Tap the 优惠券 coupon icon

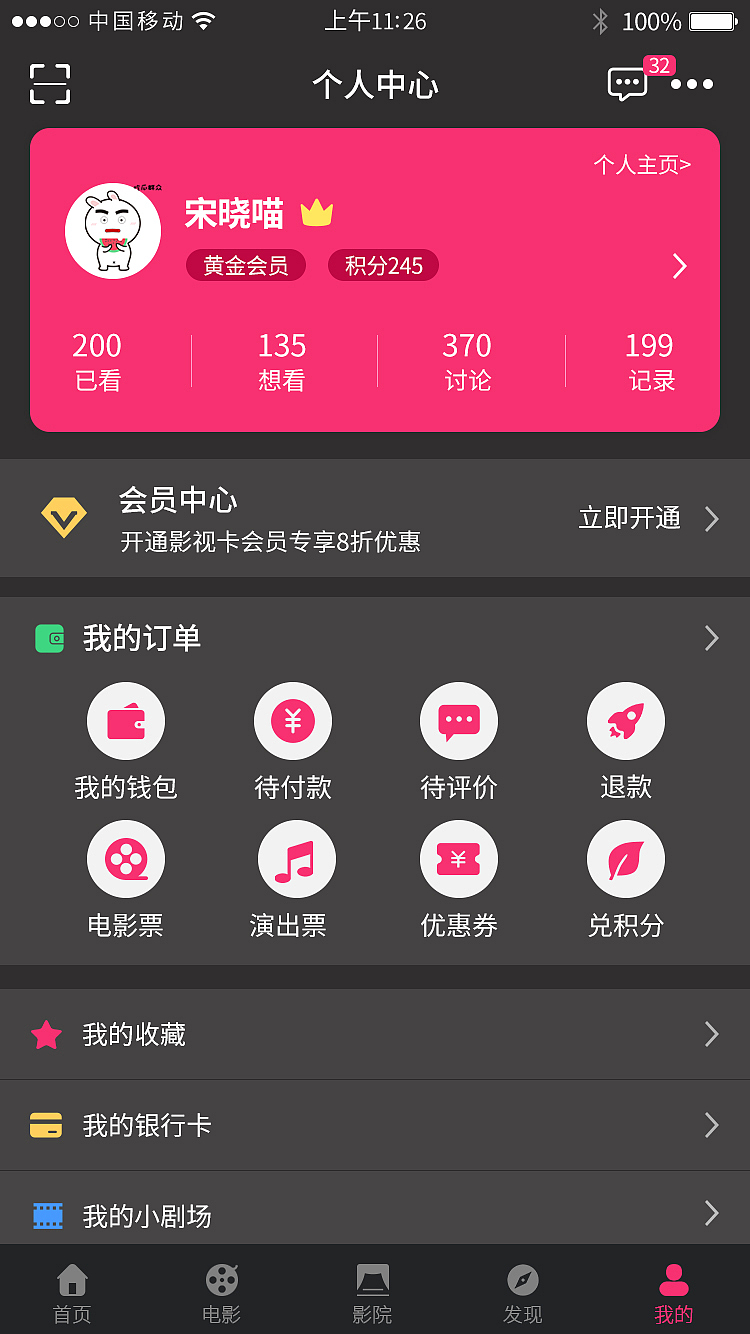[x=458, y=858]
